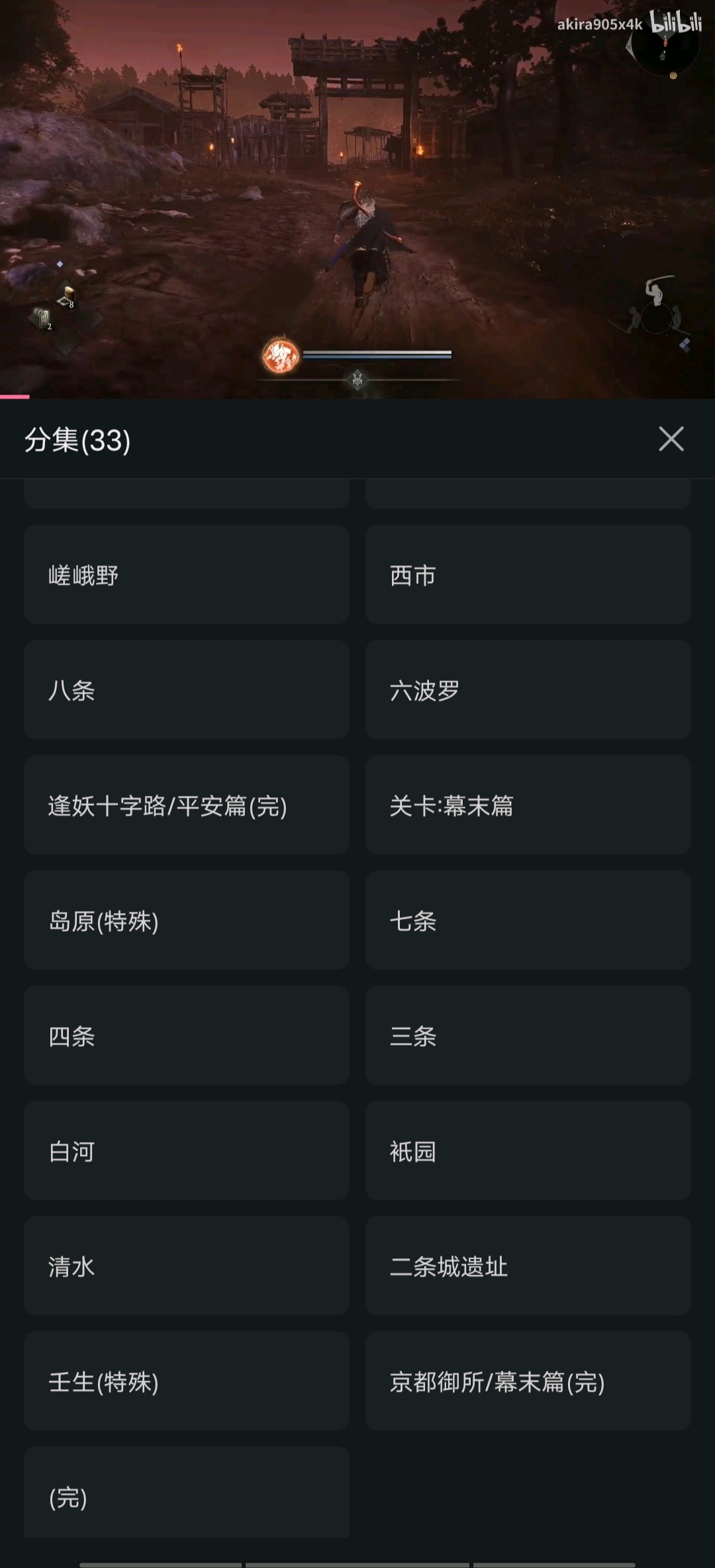
Task: Tap the video player area
Action: click(x=358, y=199)
